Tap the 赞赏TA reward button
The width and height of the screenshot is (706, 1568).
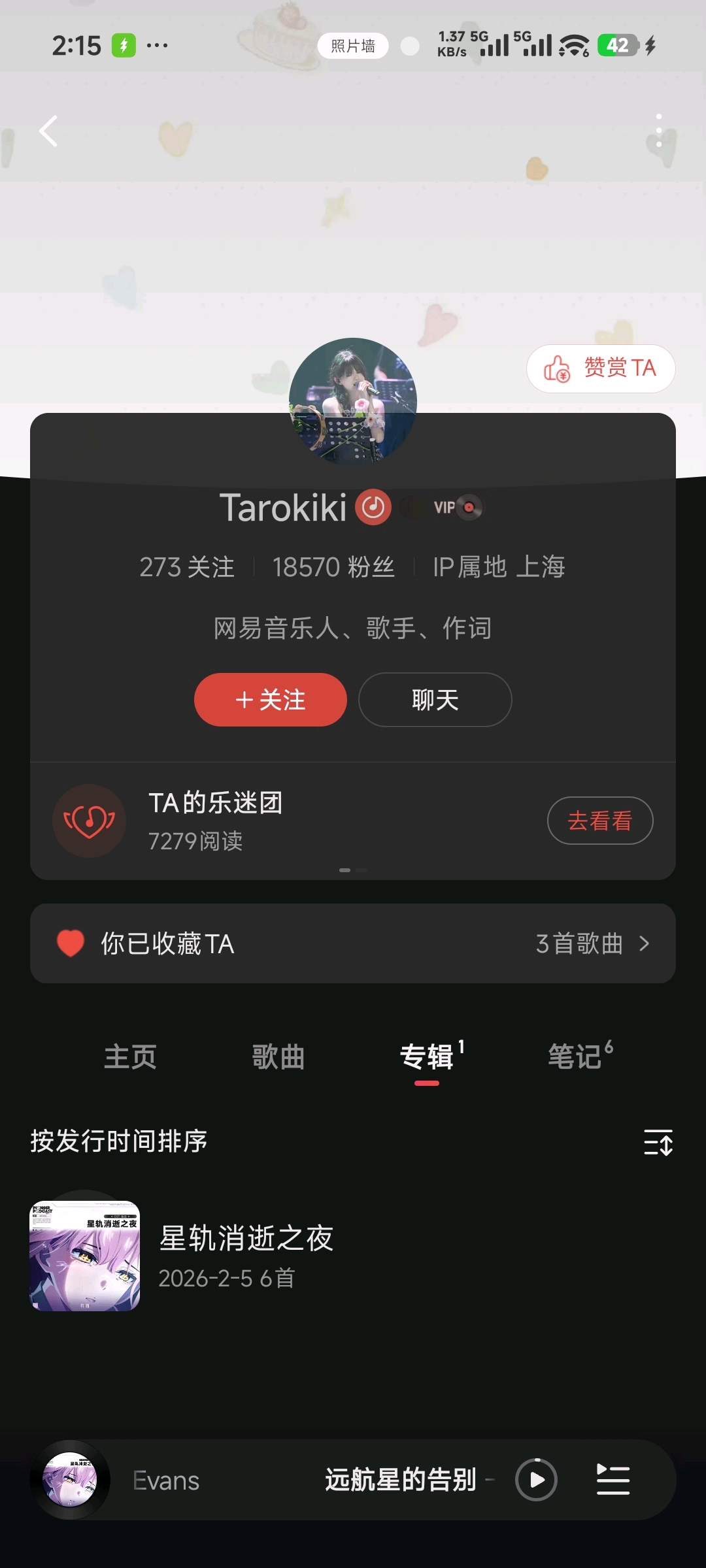coord(601,368)
